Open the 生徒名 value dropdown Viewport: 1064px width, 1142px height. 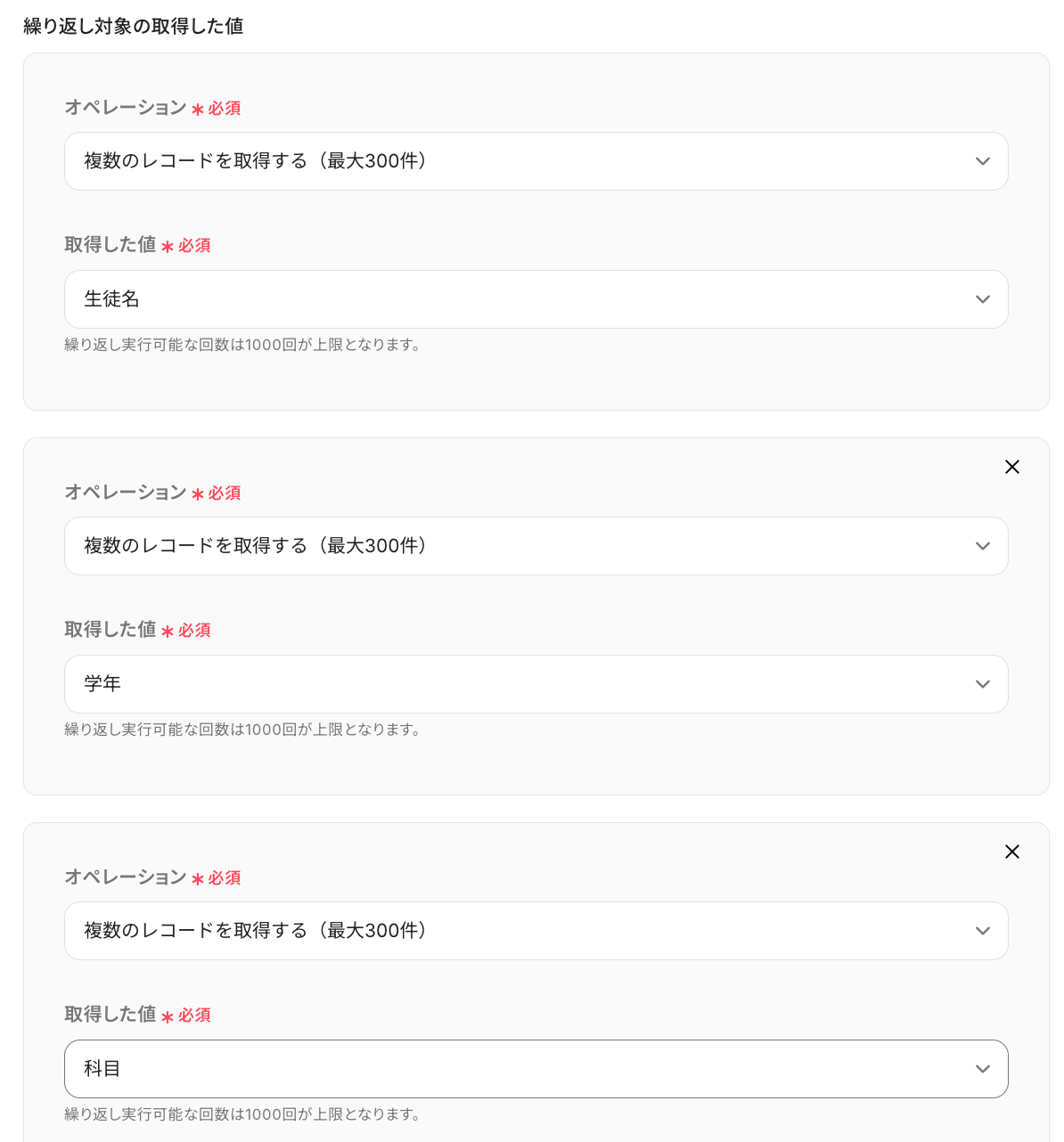pos(536,299)
